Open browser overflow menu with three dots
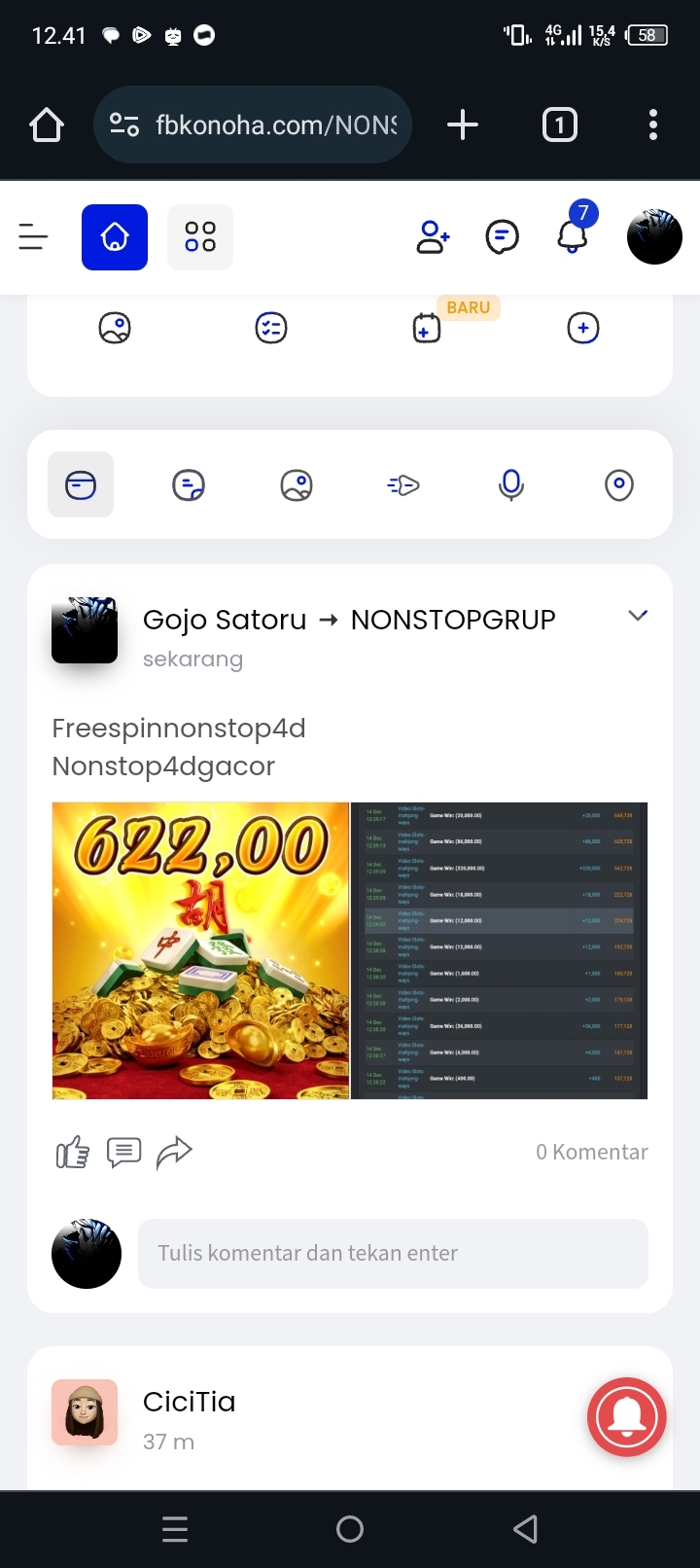This screenshot has width=700, height=1568. tap(652, 125)
